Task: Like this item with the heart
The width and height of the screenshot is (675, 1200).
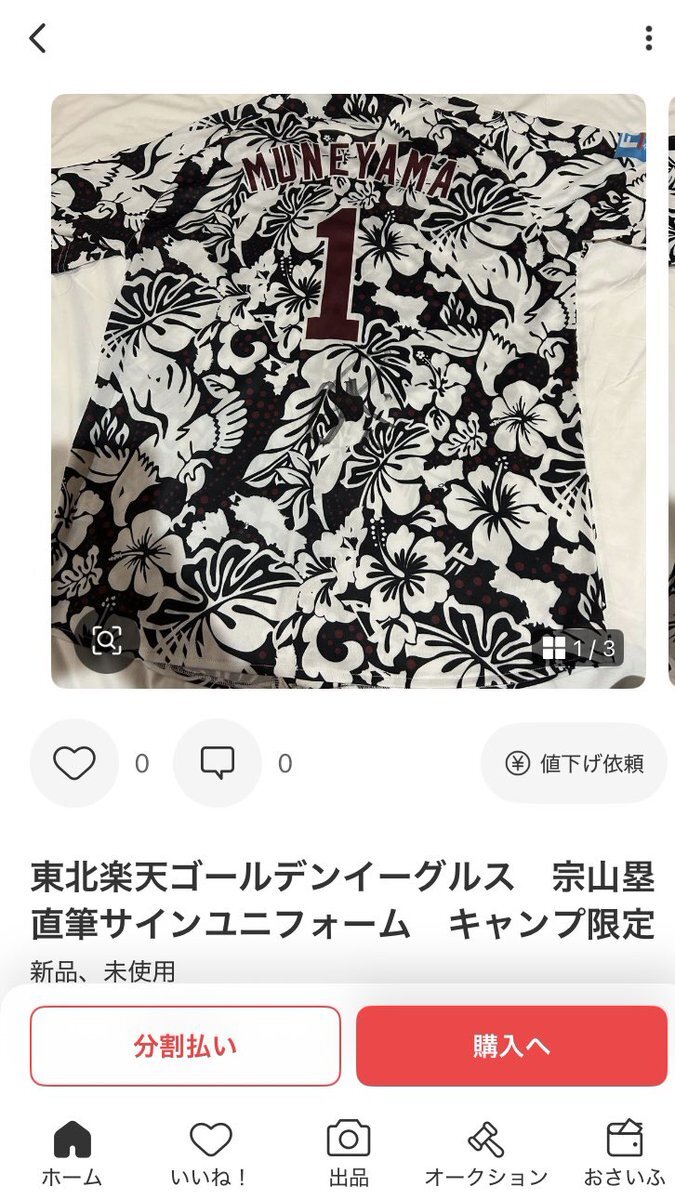Action: point(74,764)
